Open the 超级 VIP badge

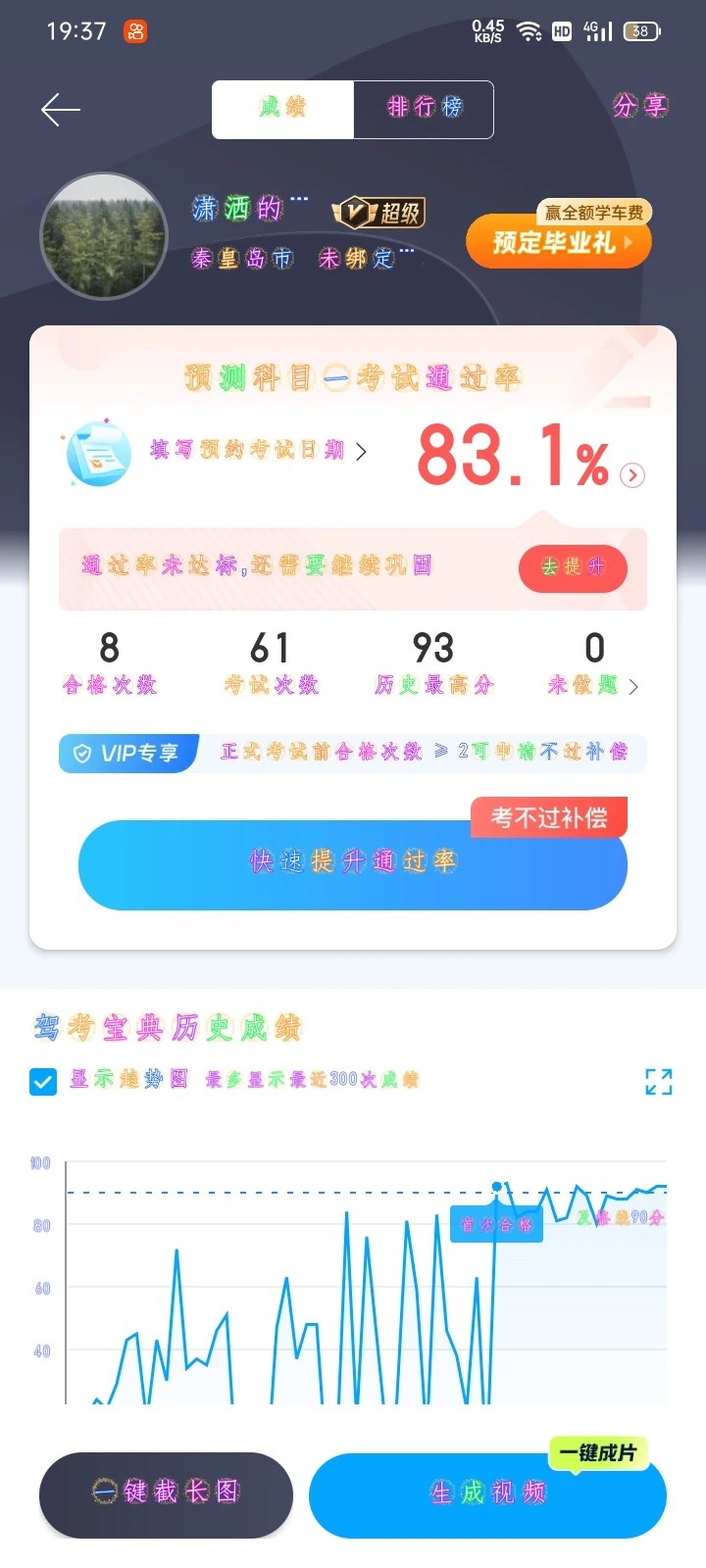pos(379,212)
